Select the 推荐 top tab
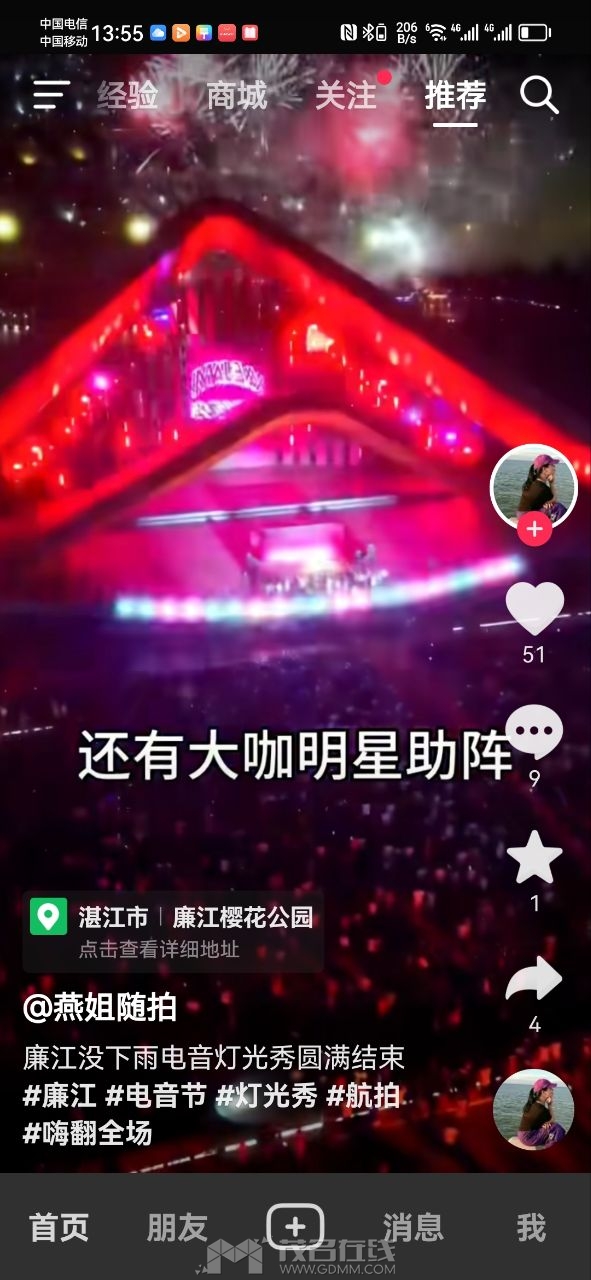This screenshot has width=591, height=1280. 455,96
